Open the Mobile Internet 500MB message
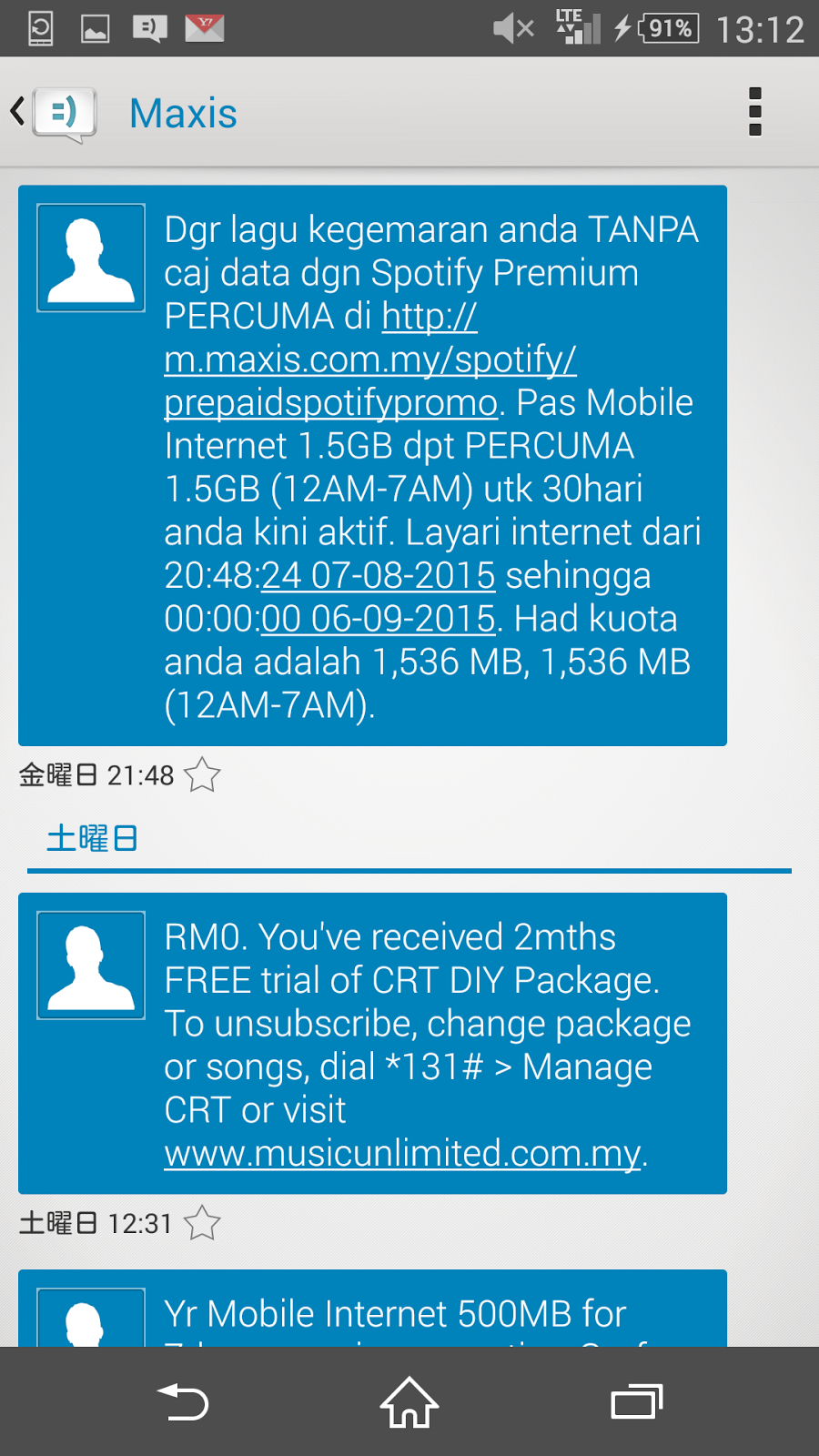 [372, 1309]
